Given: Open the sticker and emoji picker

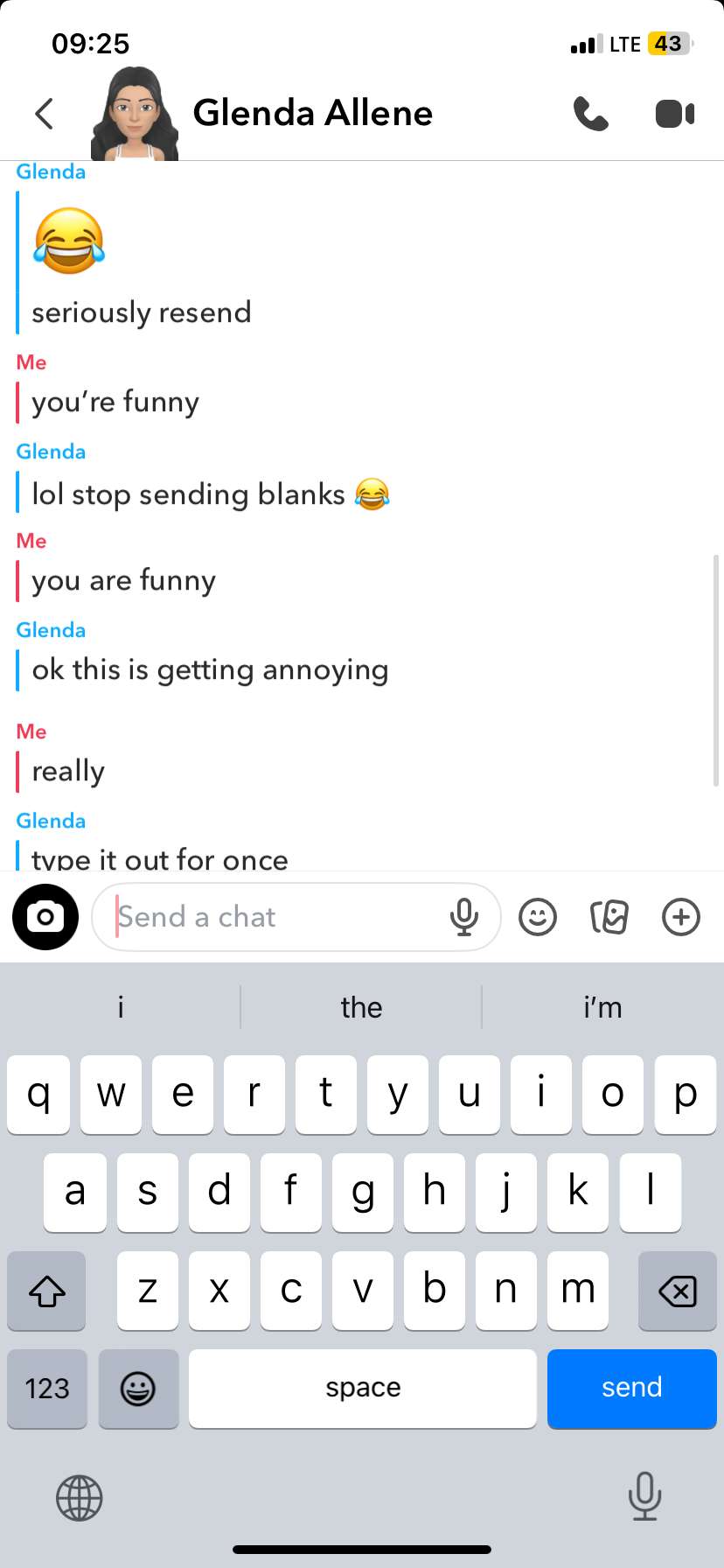Looking at the screenshot, I should 538,917.
